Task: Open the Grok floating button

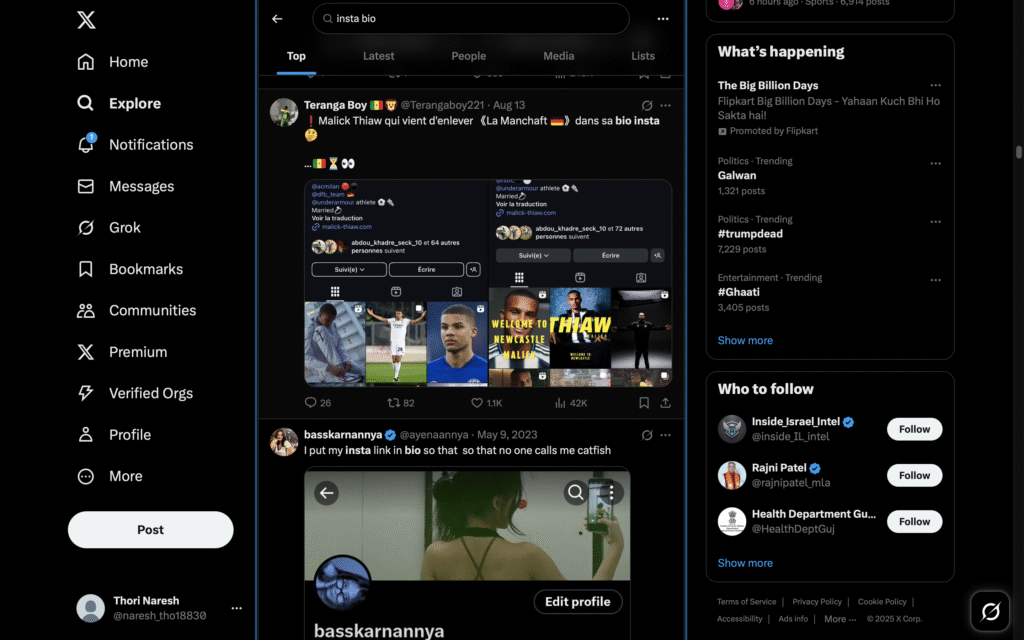Action: pos(991,610)
